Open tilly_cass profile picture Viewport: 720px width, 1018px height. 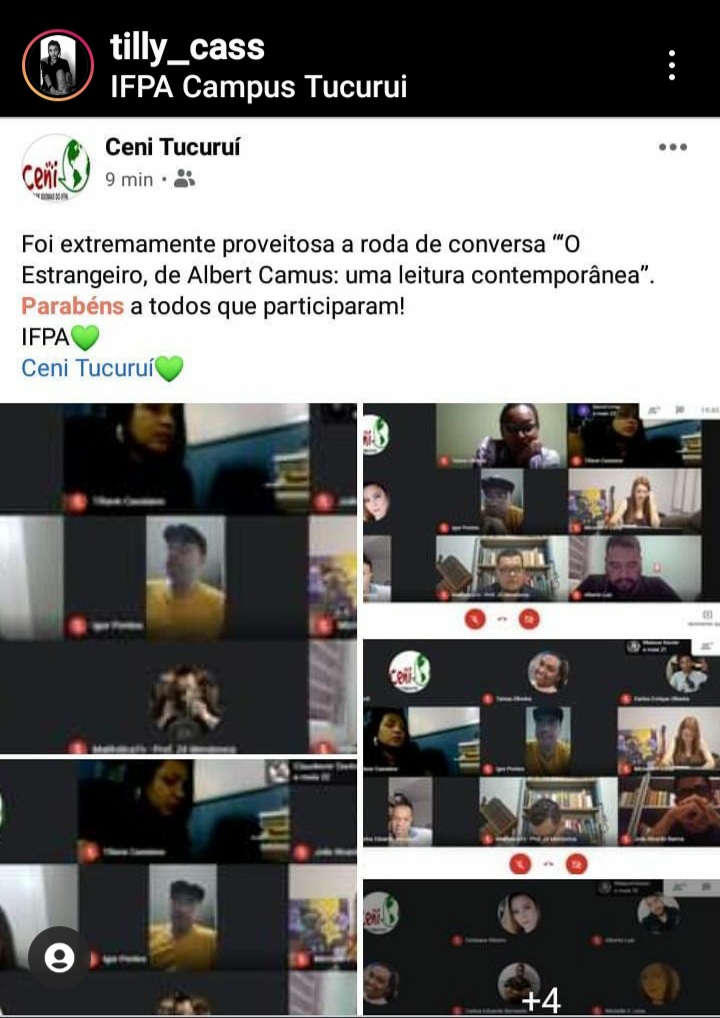[x=57, y=66]
